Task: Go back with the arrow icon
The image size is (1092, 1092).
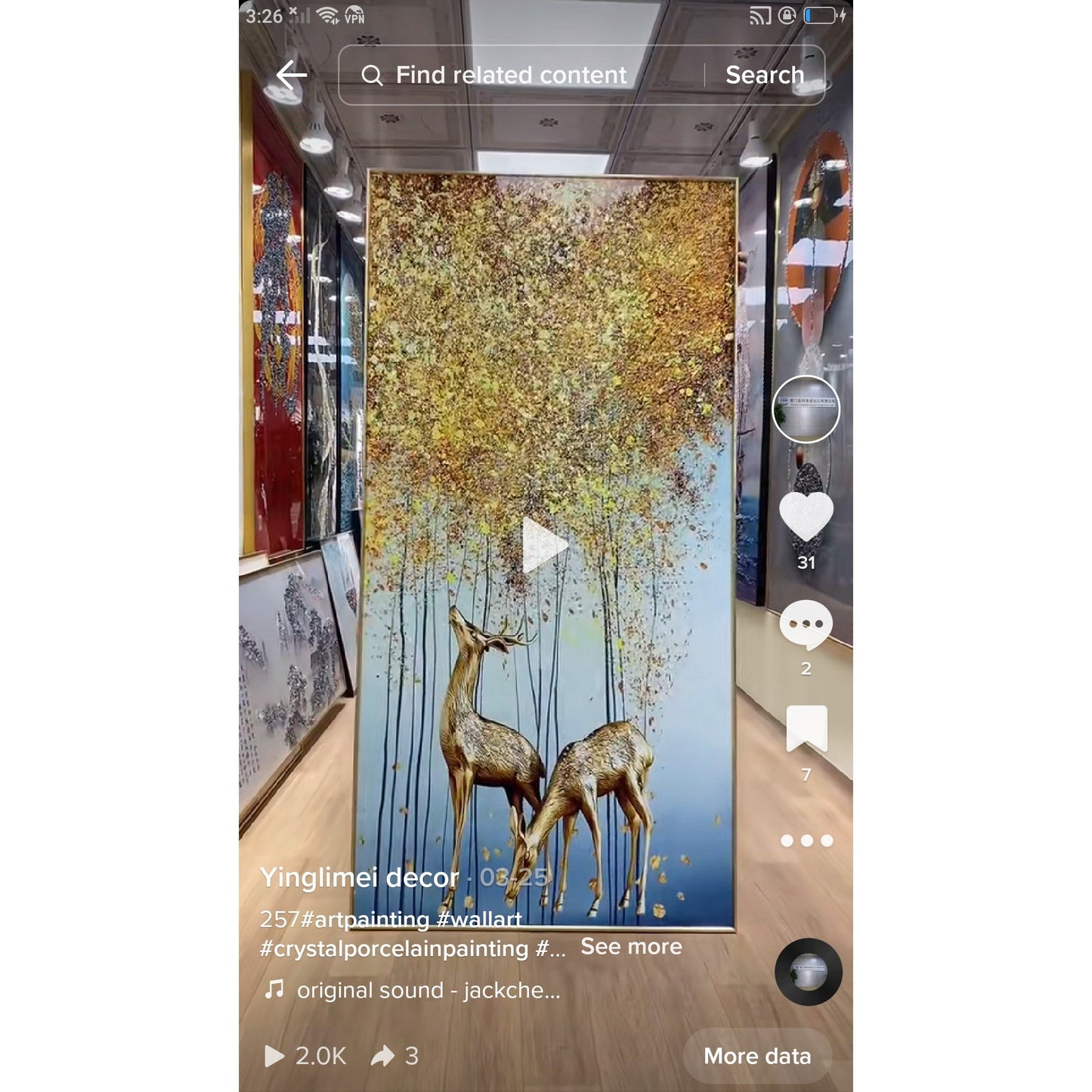Action: point(291,75)
